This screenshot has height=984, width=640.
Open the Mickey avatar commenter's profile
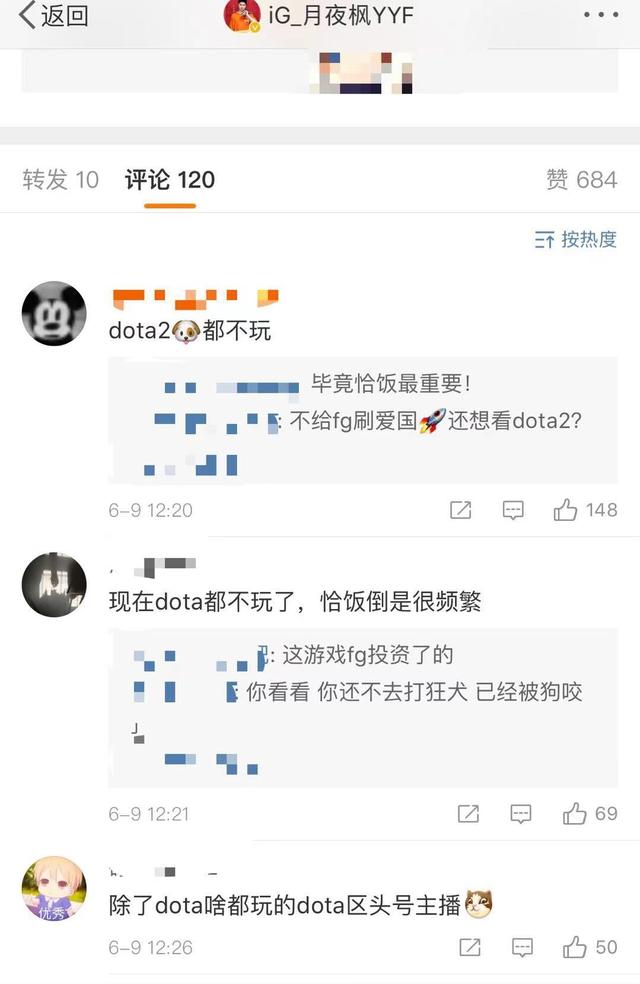click(x=54, y=314)
